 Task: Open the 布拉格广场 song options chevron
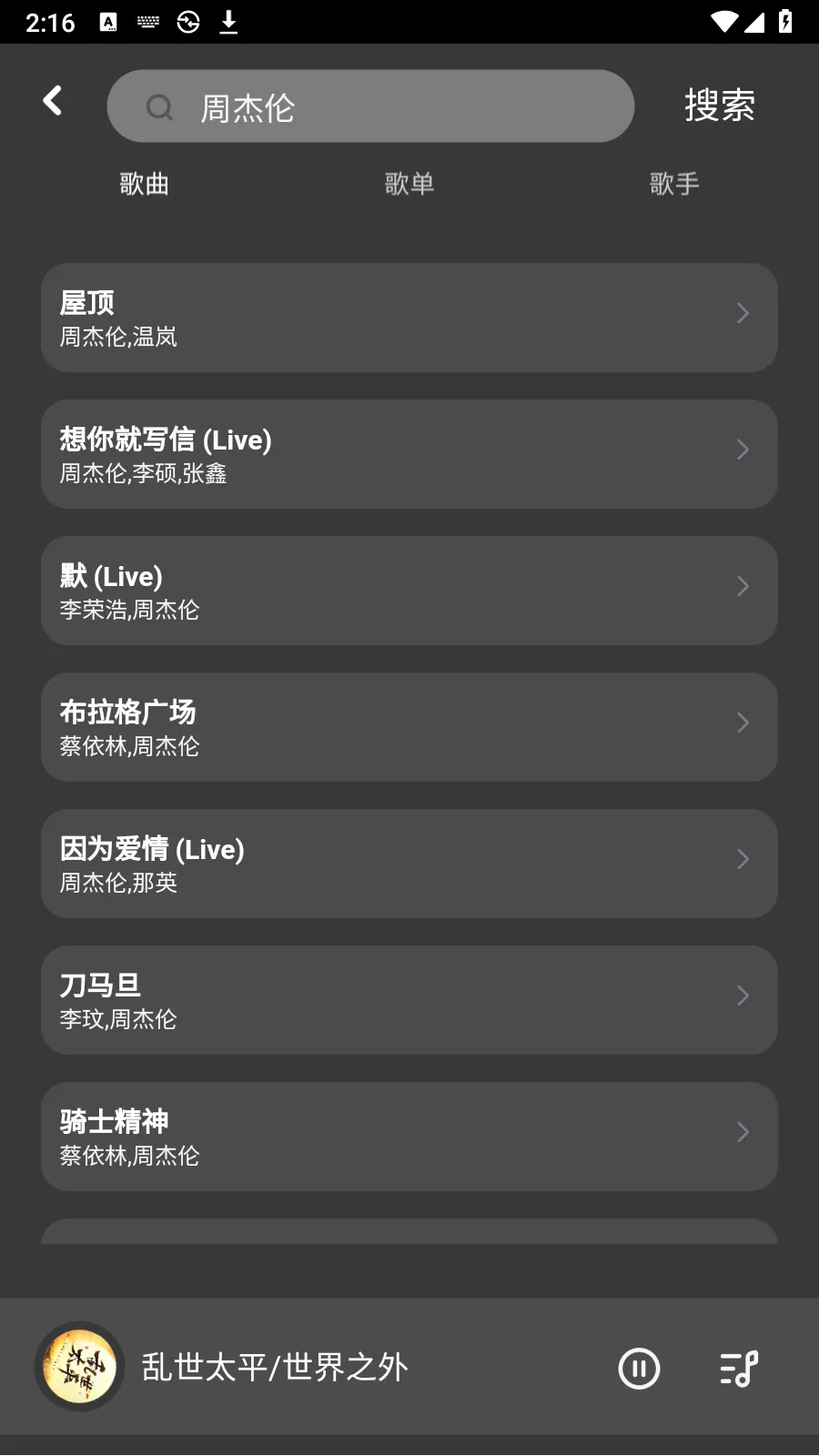click(743, 723)
